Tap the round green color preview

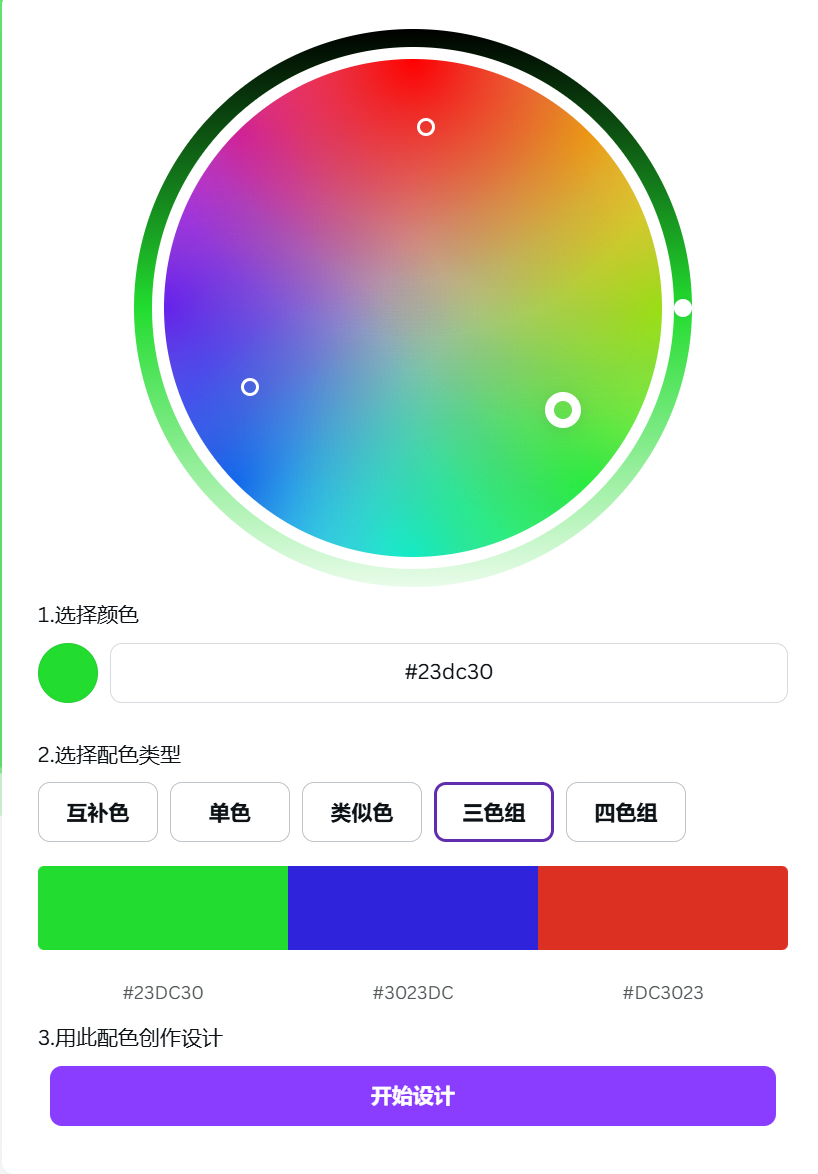(x=68, y=673)
